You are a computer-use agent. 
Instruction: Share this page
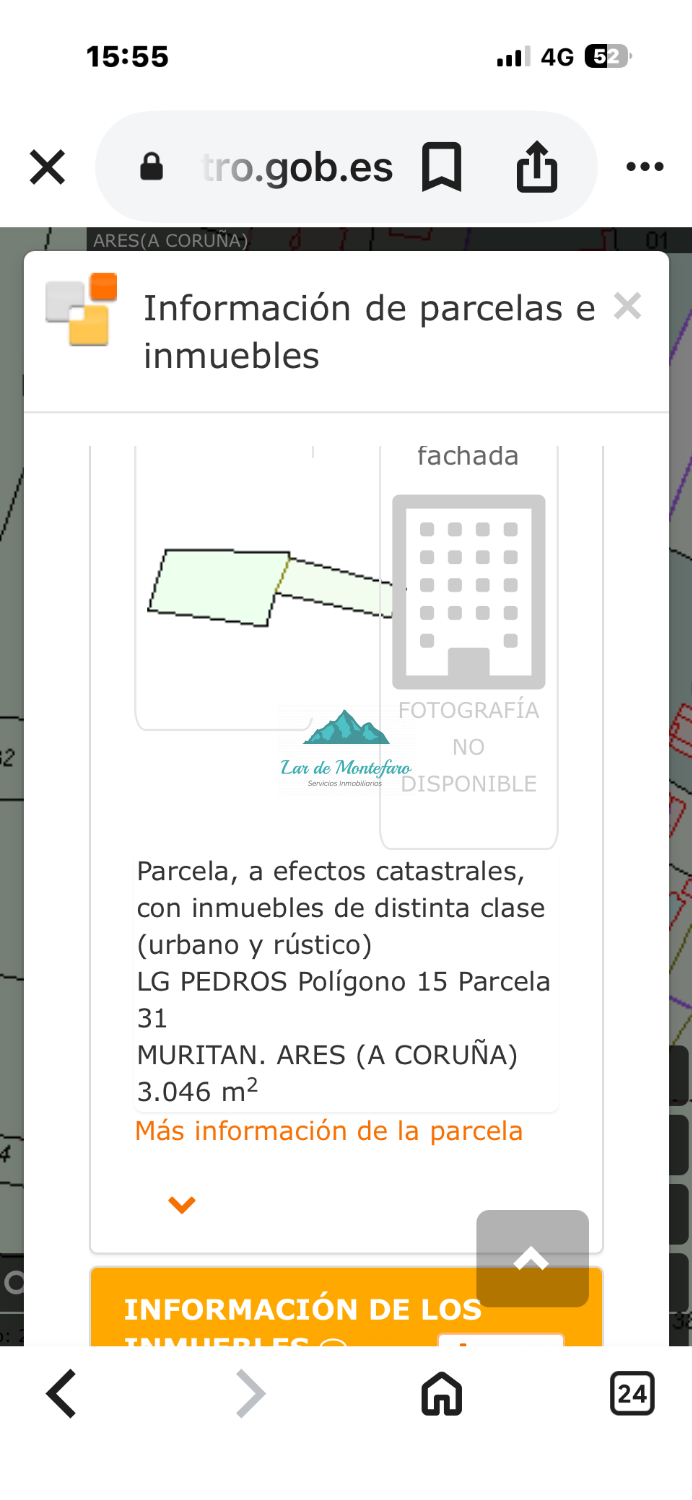tap(536, 167)
